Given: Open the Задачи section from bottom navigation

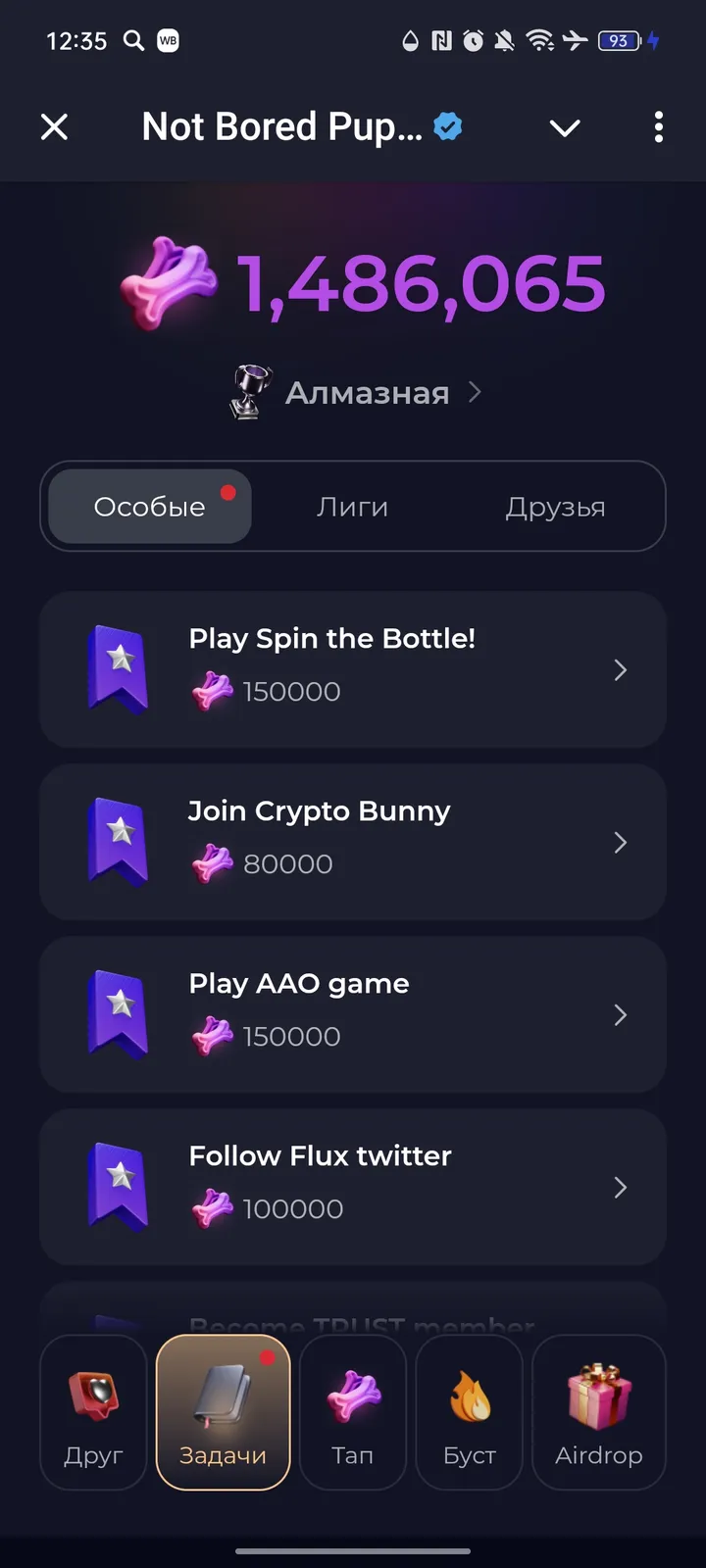Looking at the screenshot, I should coord(223,1411).
